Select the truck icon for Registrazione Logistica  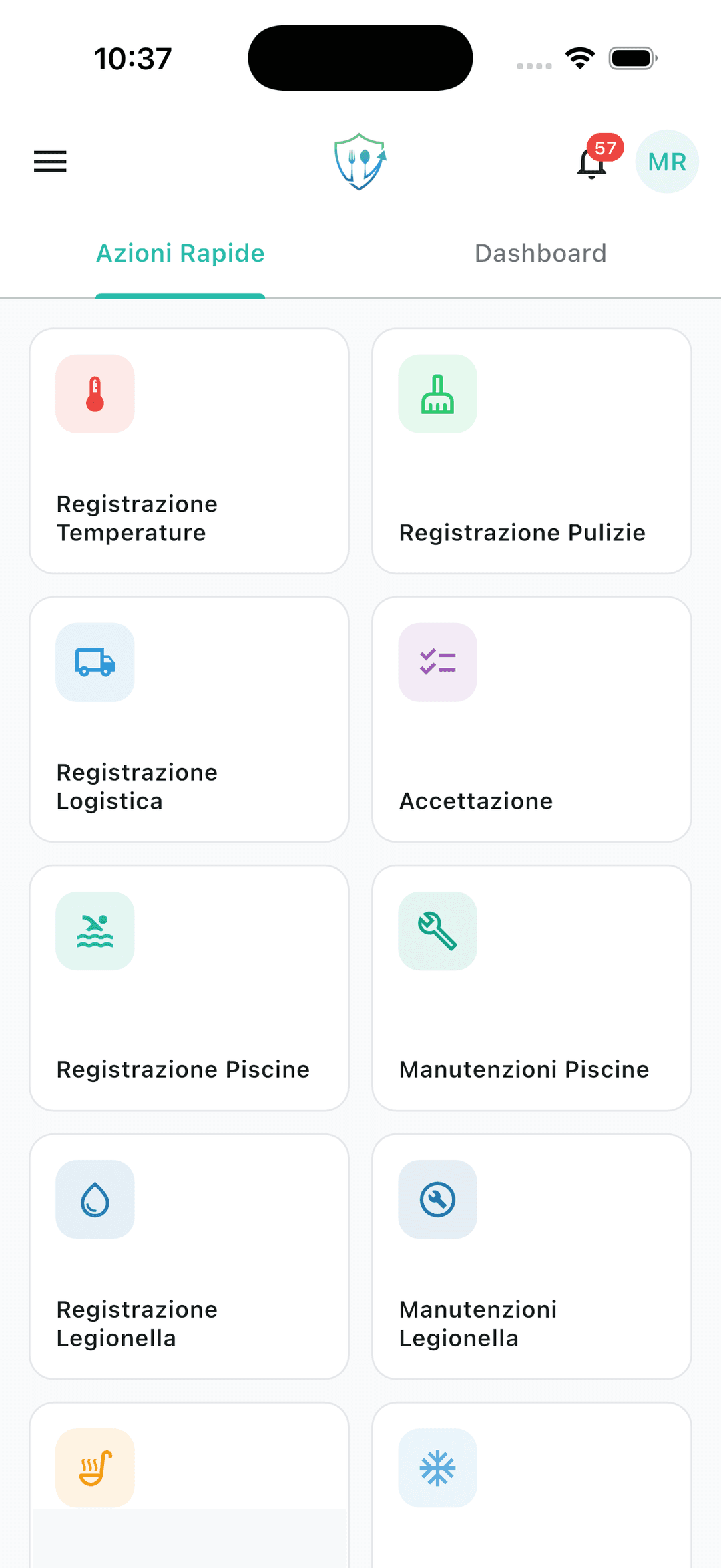point(95,662)
